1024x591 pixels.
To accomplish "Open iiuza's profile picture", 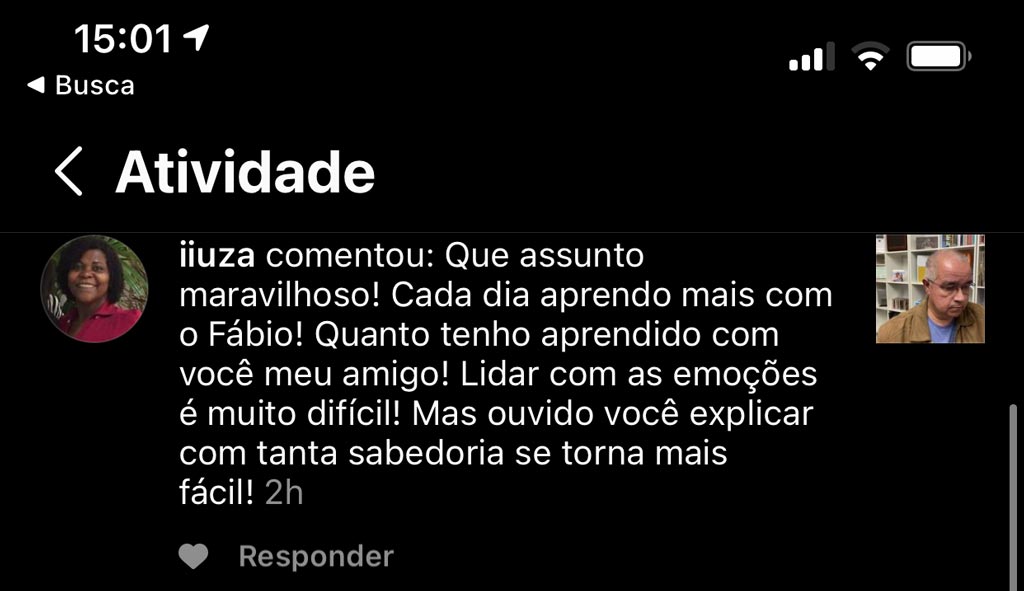I will (95, 289).
